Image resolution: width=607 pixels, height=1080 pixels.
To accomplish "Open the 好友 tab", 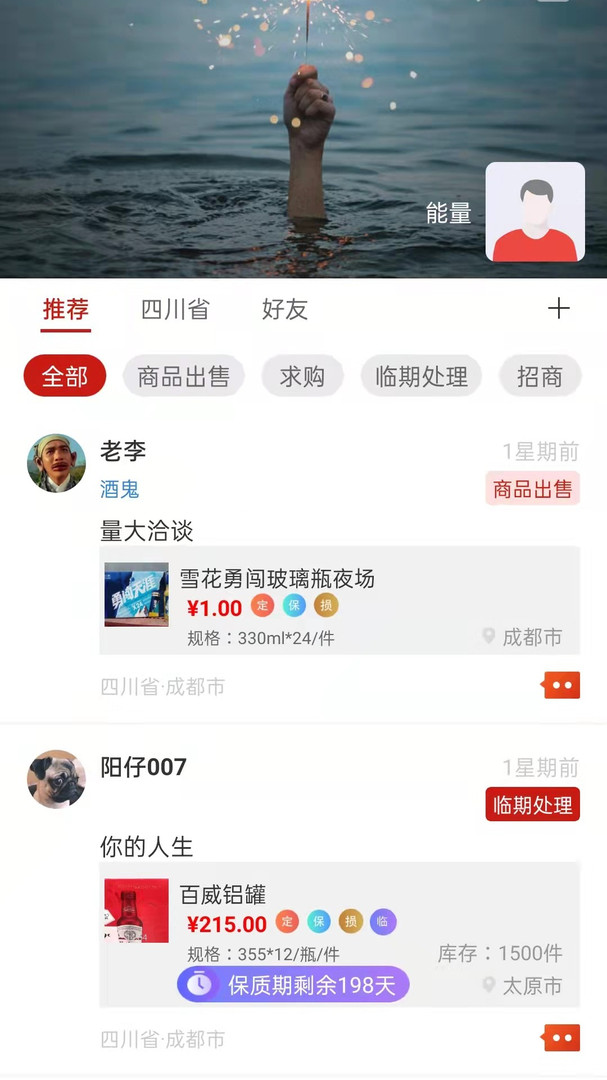I will tap(285, 310).
